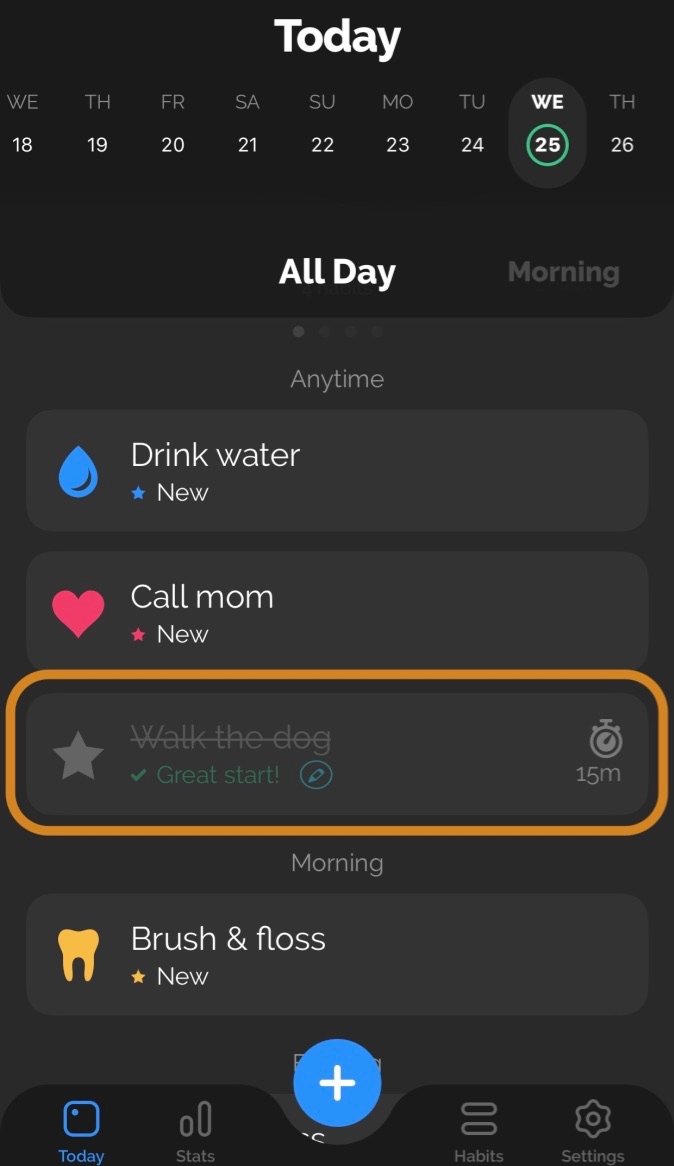Switch to the Morning time filter
This screenshot has height=1166, width=674.
[x=563, y=272]
